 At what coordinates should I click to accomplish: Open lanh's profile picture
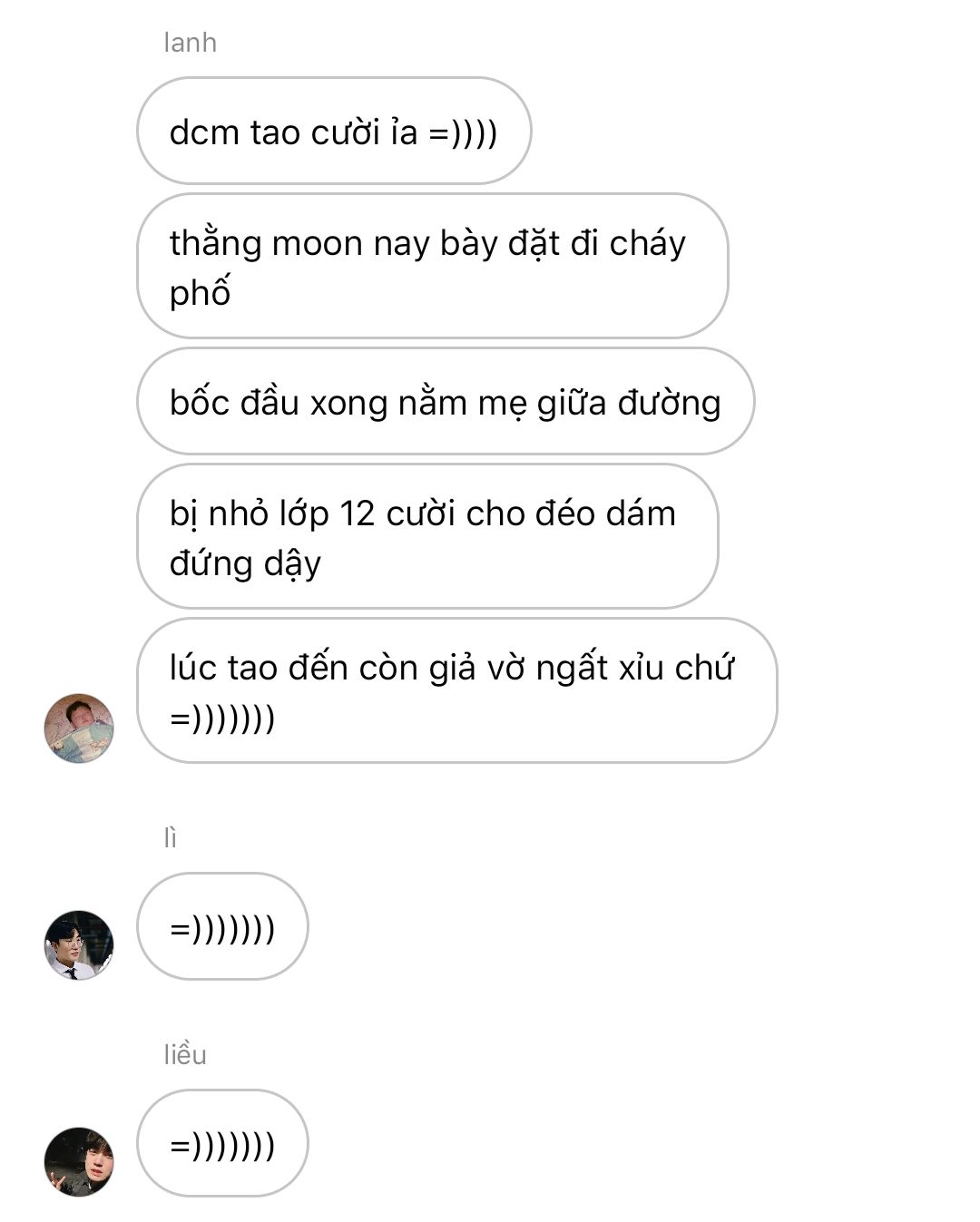pyautogui.click(x=79, y=728)
